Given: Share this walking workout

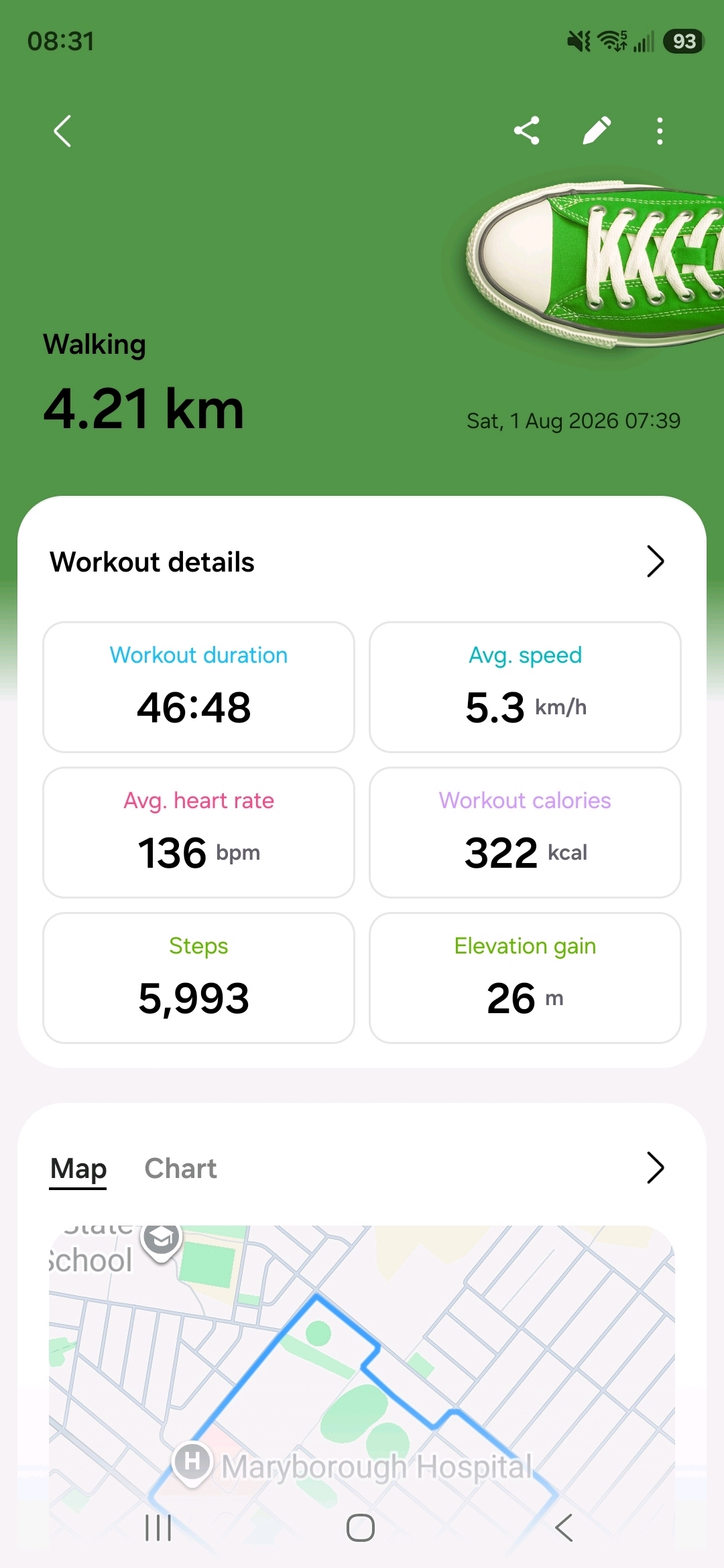Looking at the screenshot, I should click(x=527, y=131).
